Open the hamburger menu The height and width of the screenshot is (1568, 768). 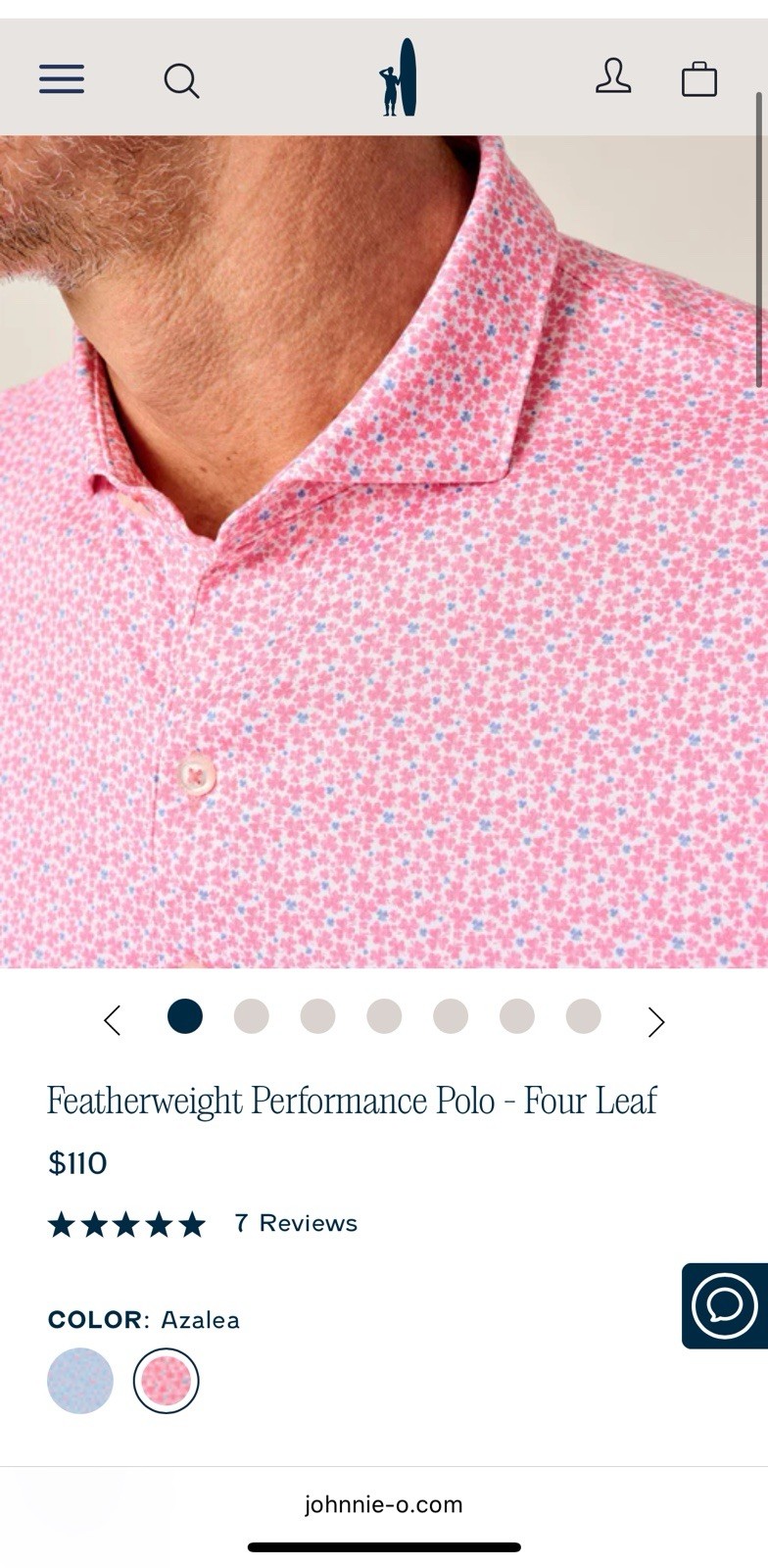tap(62, 79)
